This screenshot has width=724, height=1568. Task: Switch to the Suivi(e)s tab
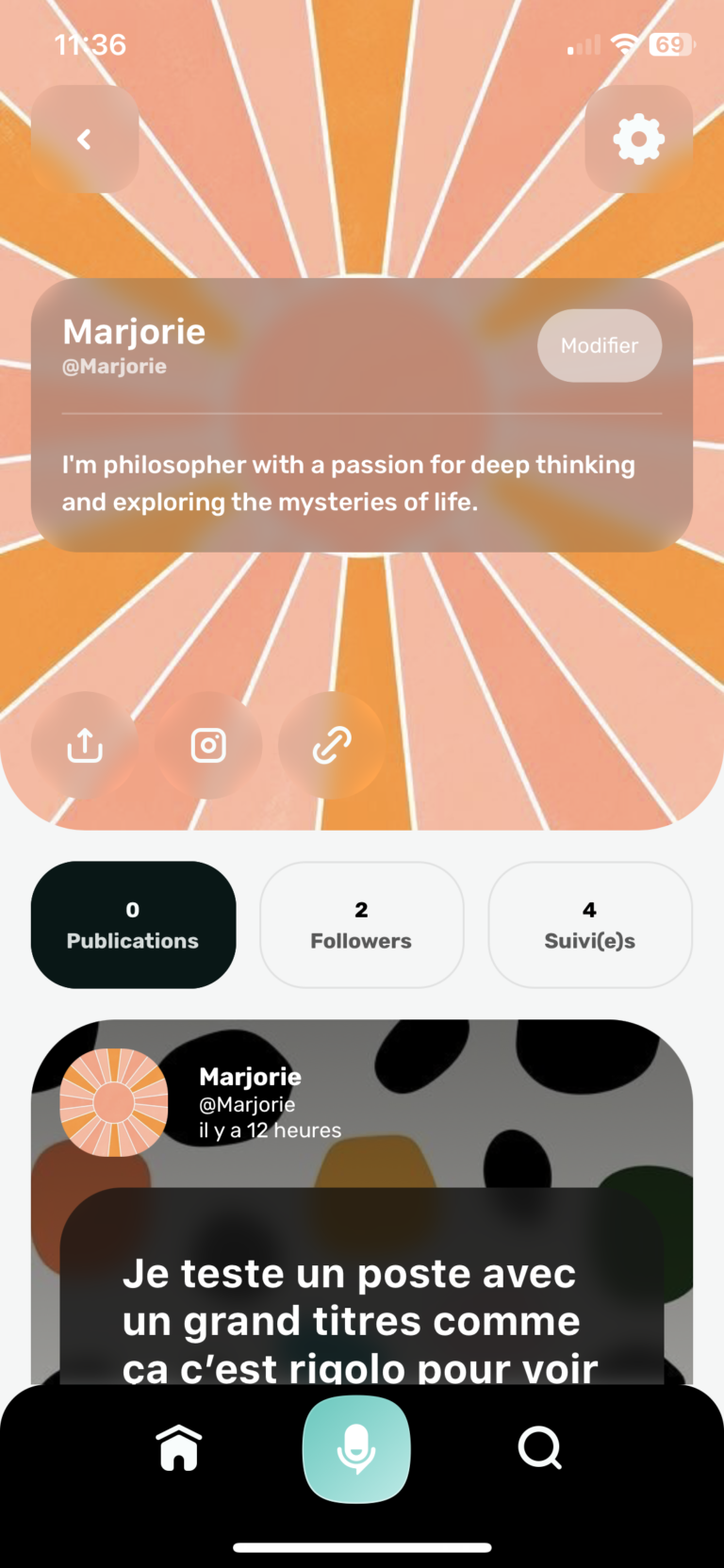click(x=589, y=925)
